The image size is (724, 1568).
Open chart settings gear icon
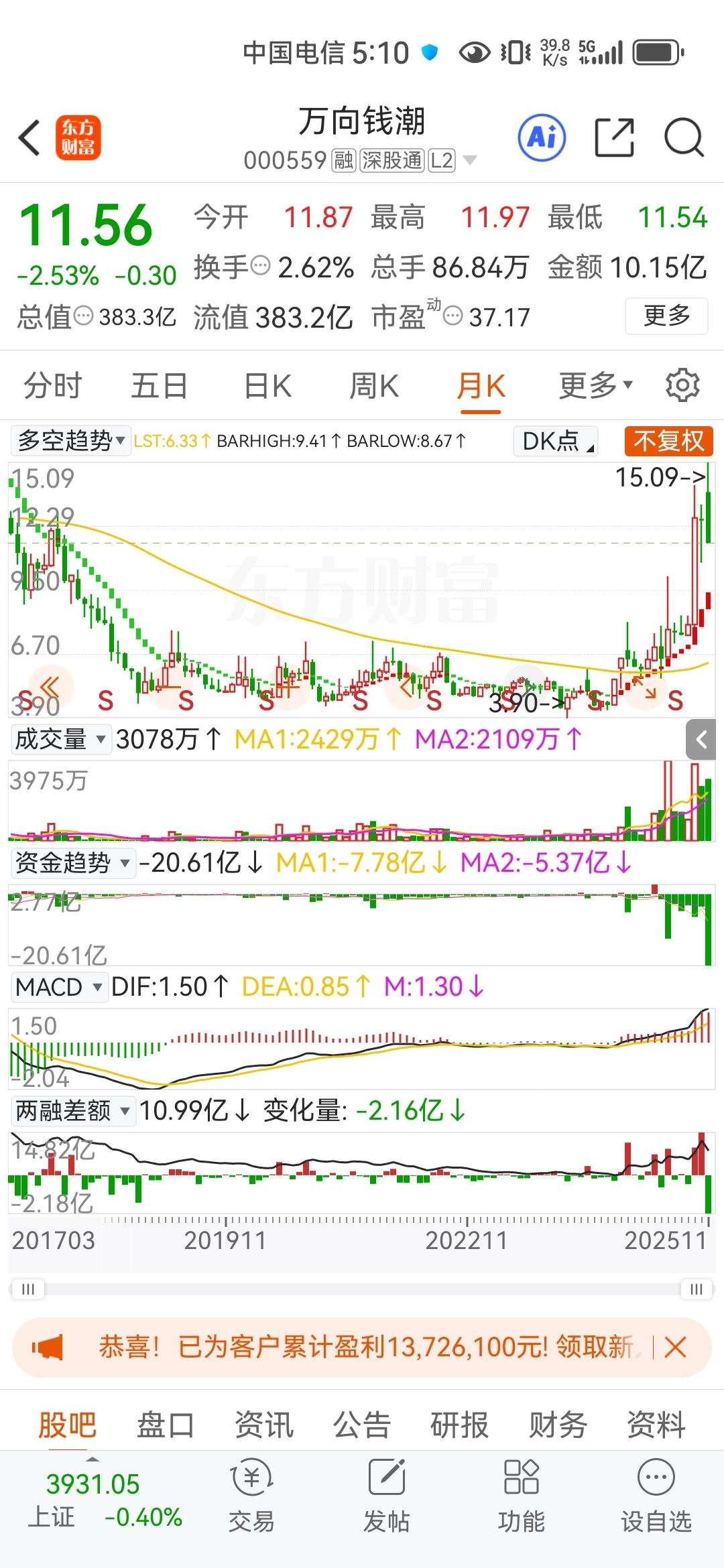(x=682, y=386)
